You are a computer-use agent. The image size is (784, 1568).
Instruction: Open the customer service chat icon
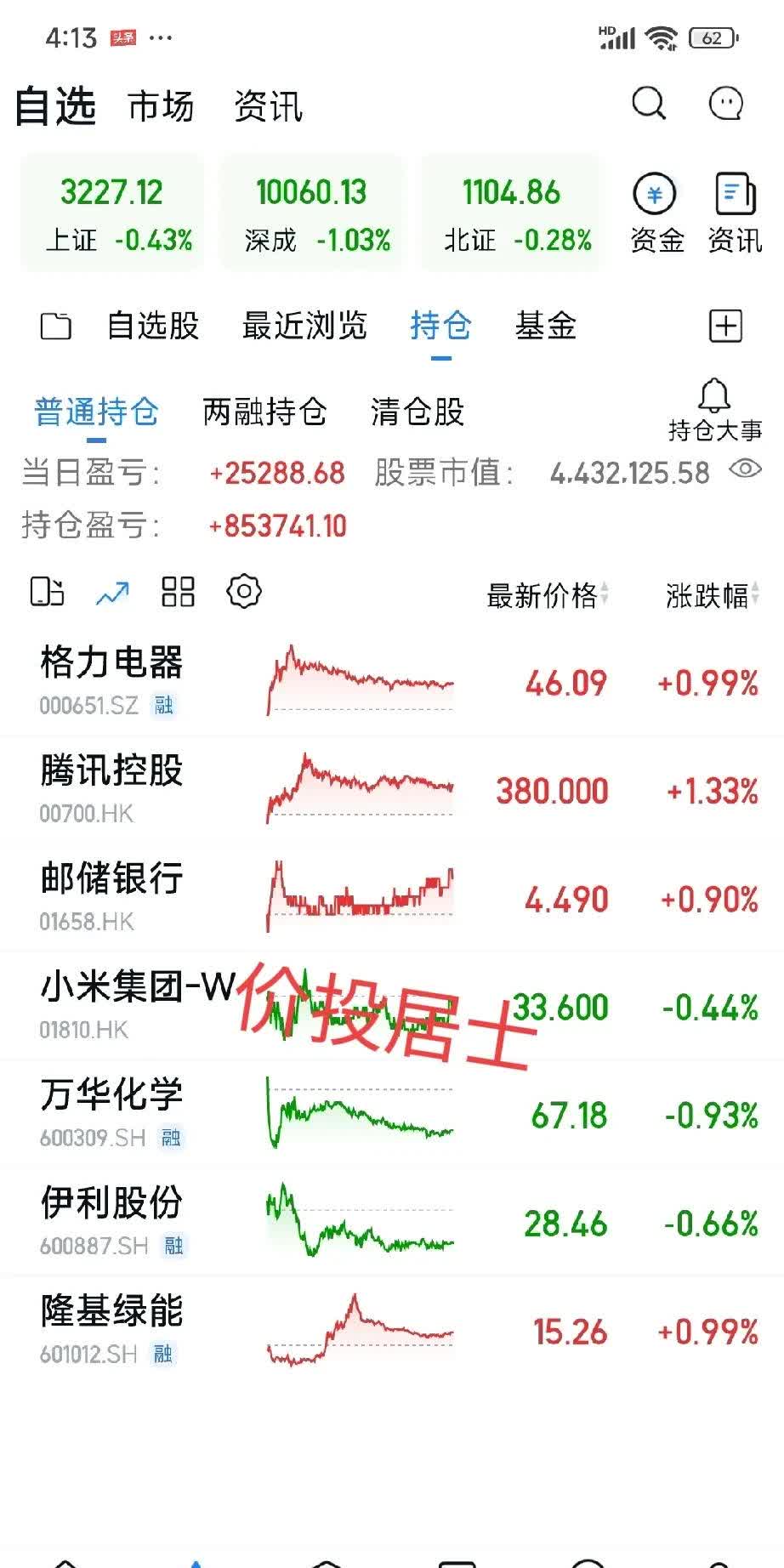click(724, 104)
